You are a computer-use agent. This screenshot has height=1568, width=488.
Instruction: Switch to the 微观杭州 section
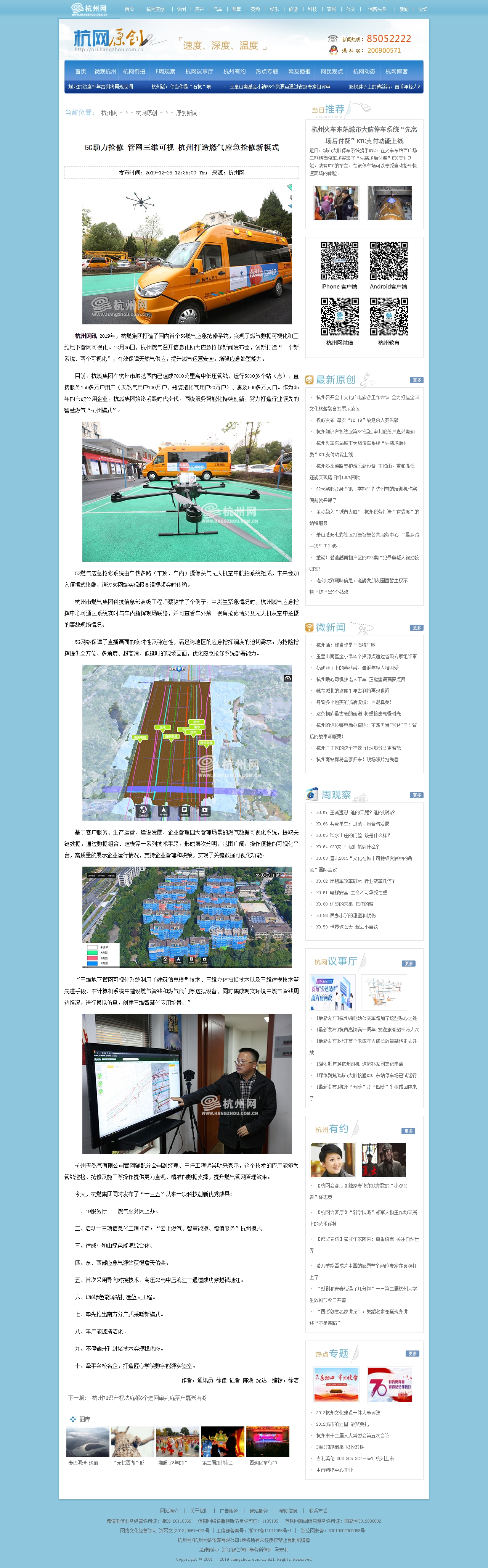[x=105, y=71]
